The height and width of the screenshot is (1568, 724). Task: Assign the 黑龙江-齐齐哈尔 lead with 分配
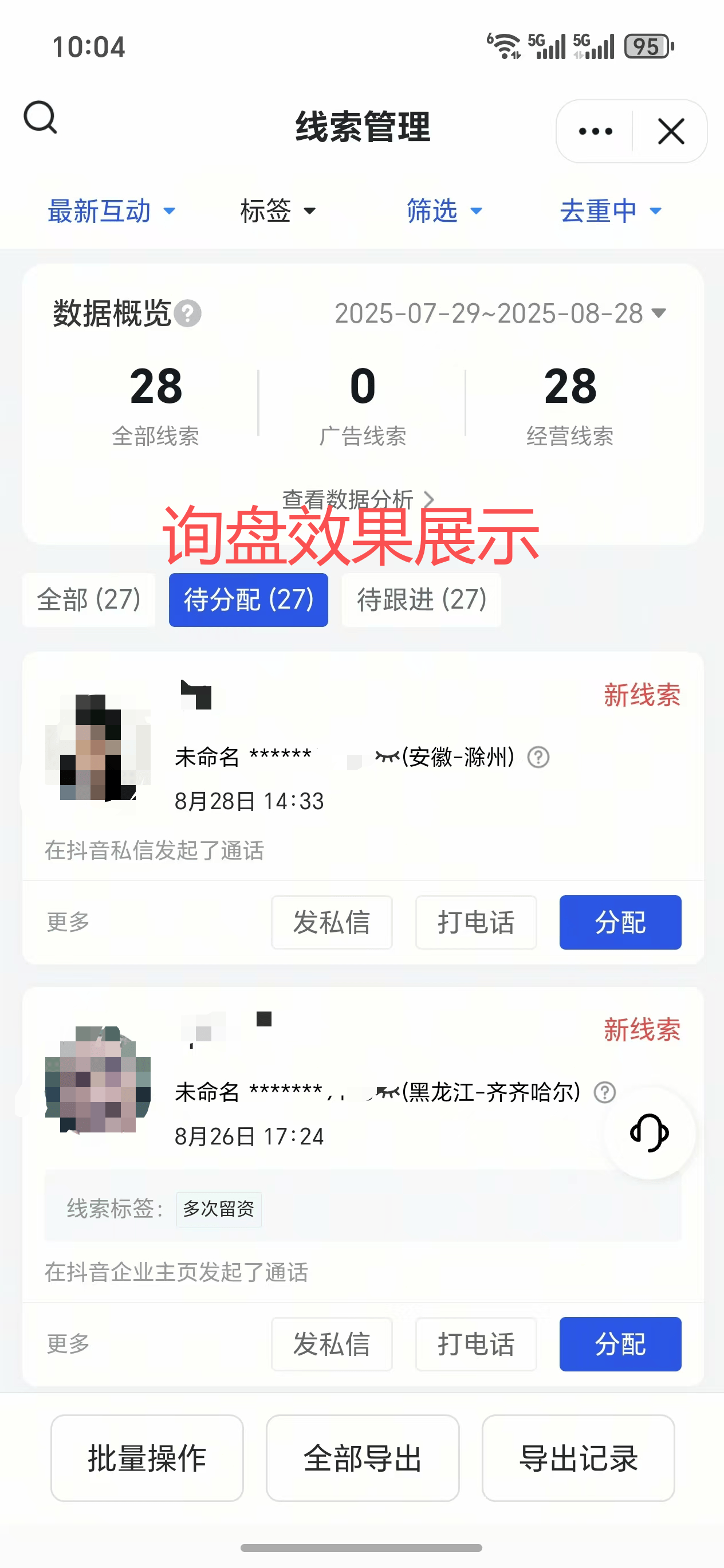point(620,1344)
